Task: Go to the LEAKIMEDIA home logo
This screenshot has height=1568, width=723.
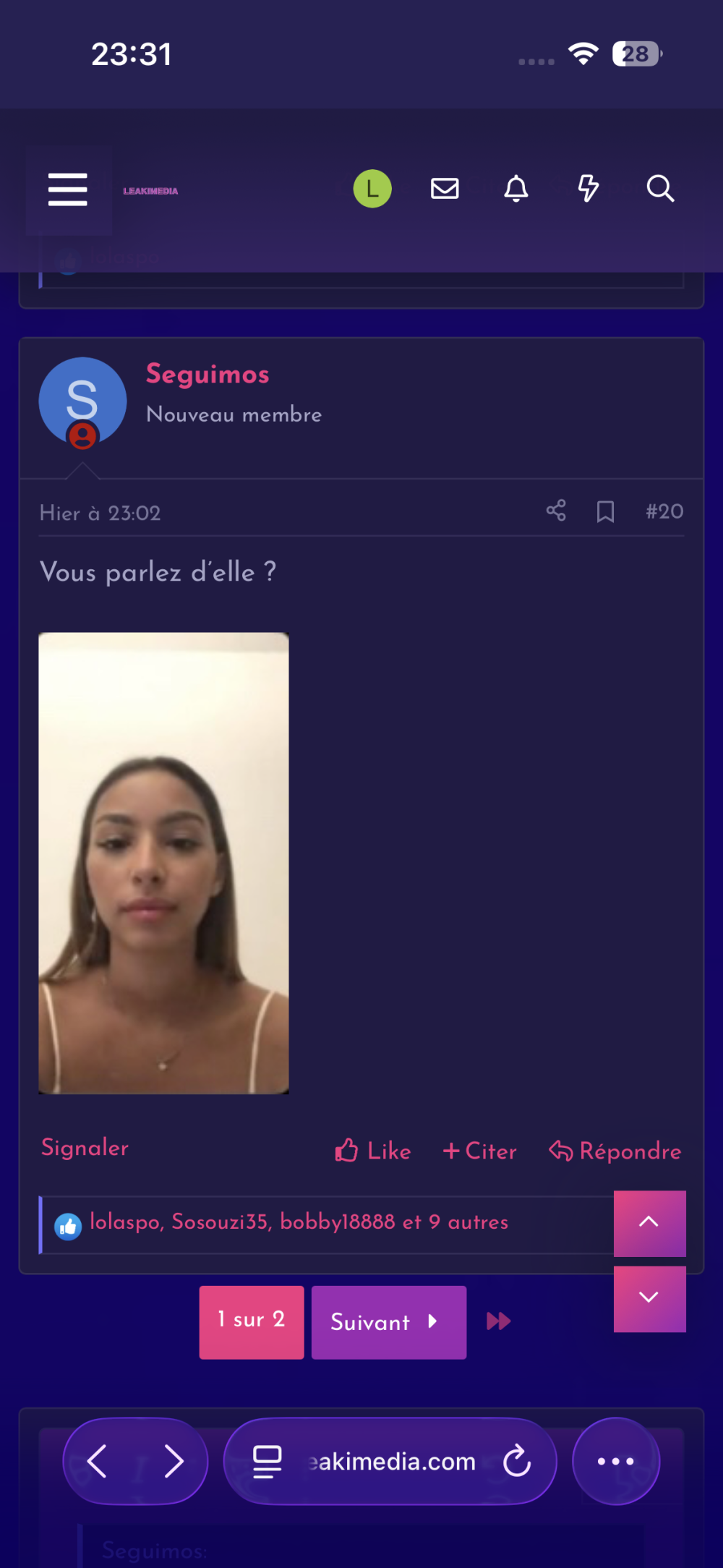Action: point(150,191)
